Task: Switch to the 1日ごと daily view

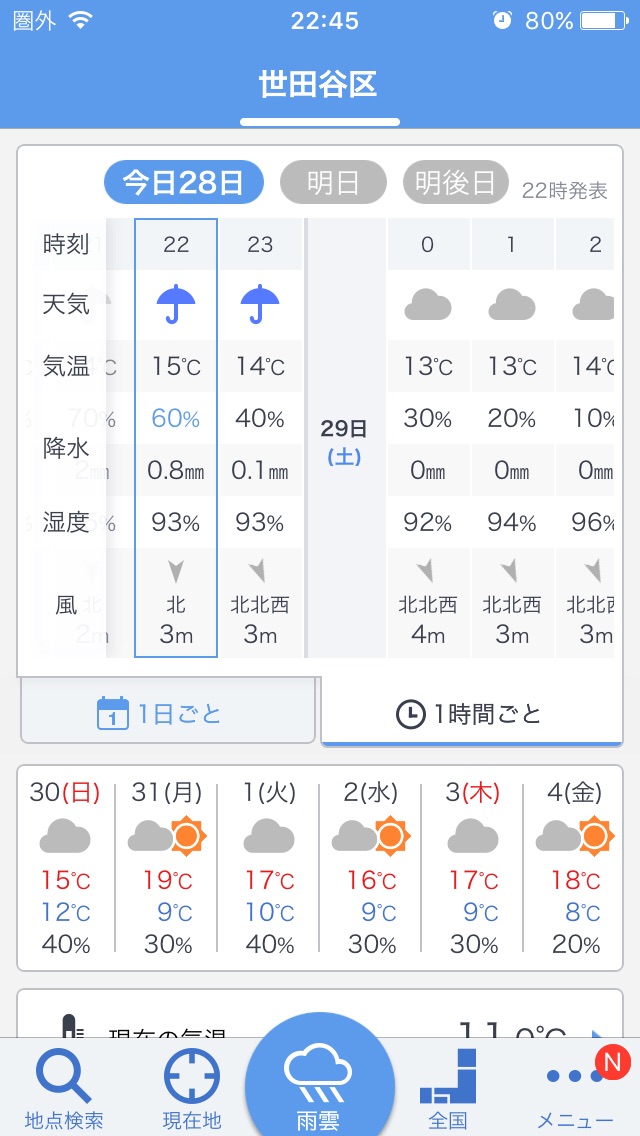Action: [169, 713]
